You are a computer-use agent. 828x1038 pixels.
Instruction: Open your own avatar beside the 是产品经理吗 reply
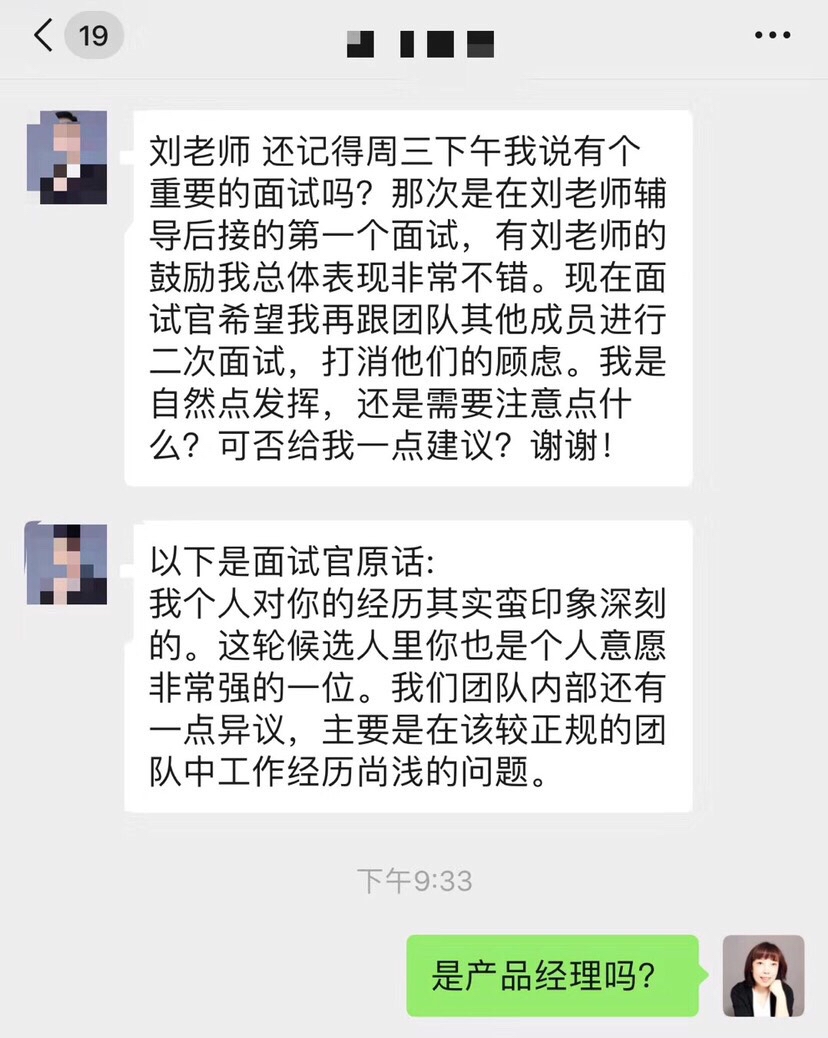click(763, 976)
